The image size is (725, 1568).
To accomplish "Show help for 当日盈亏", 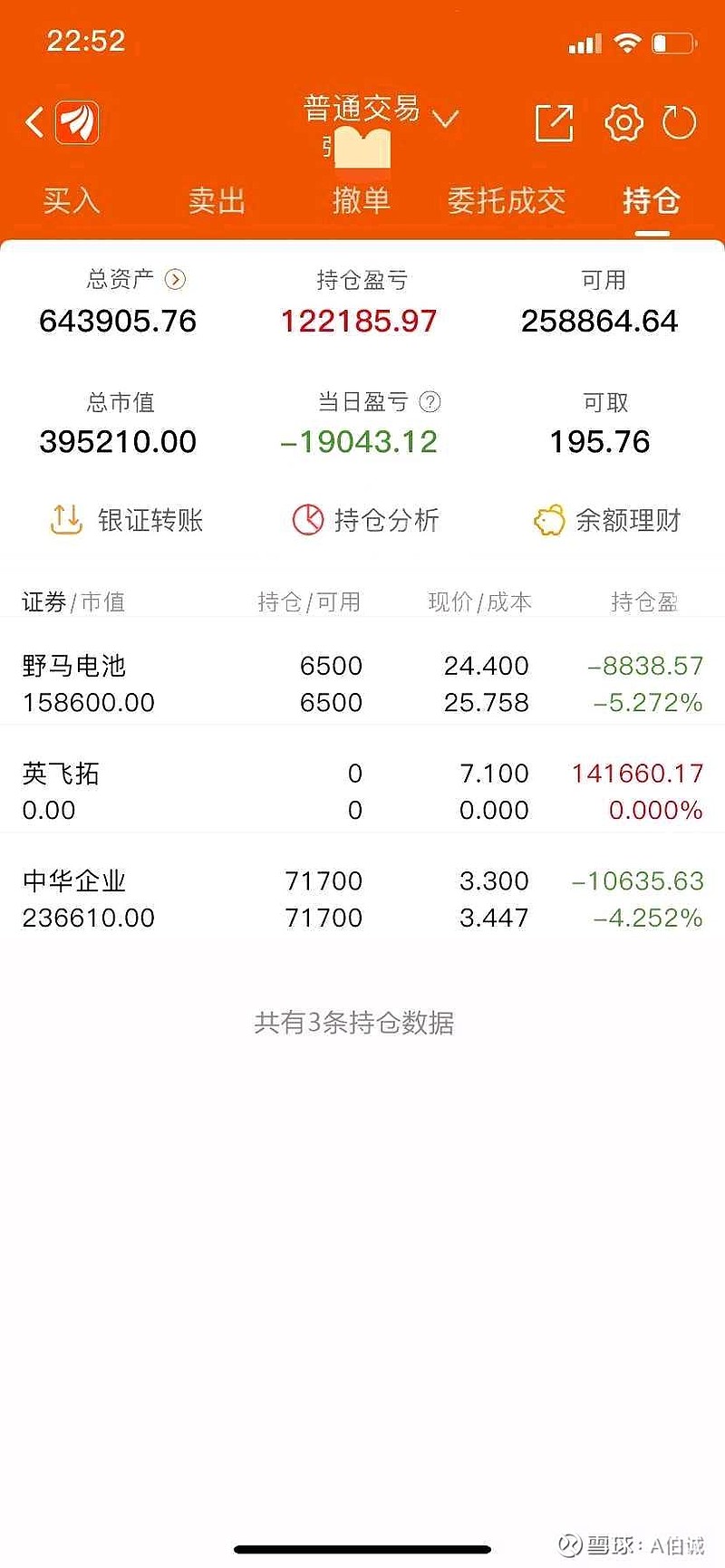I will tap(430, 401).
